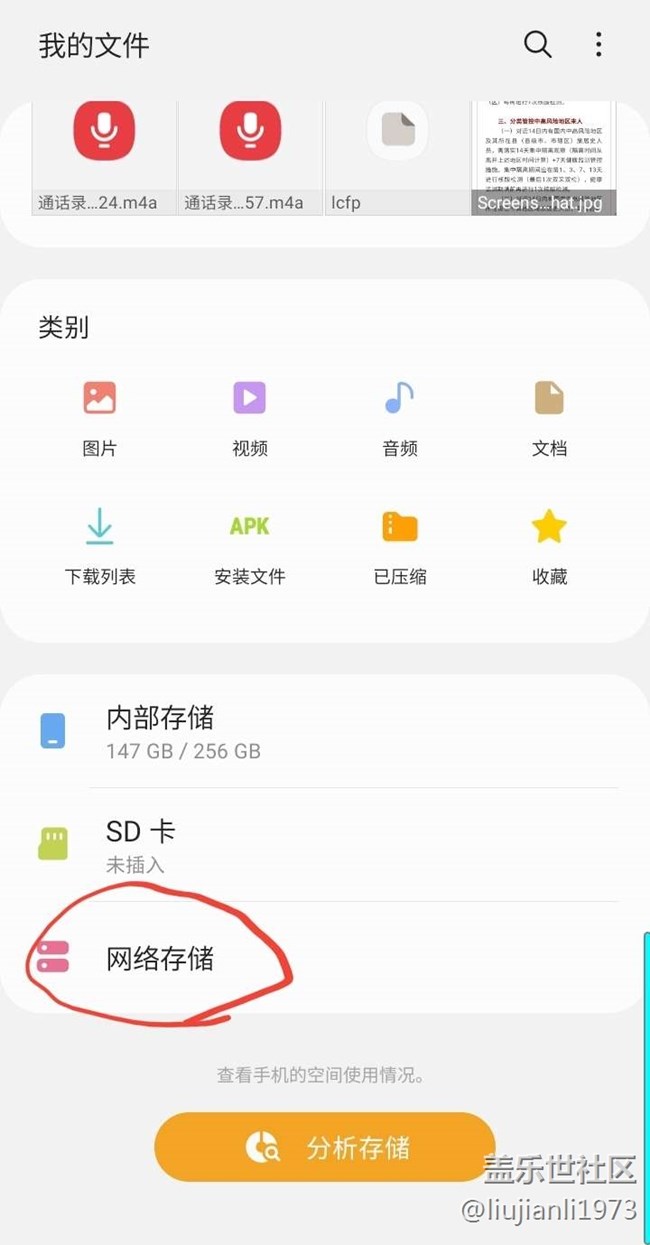This screenshot has width=650, height=1245.
Task: Select the SD 卡 row
Action: click(x=325, y=844)
